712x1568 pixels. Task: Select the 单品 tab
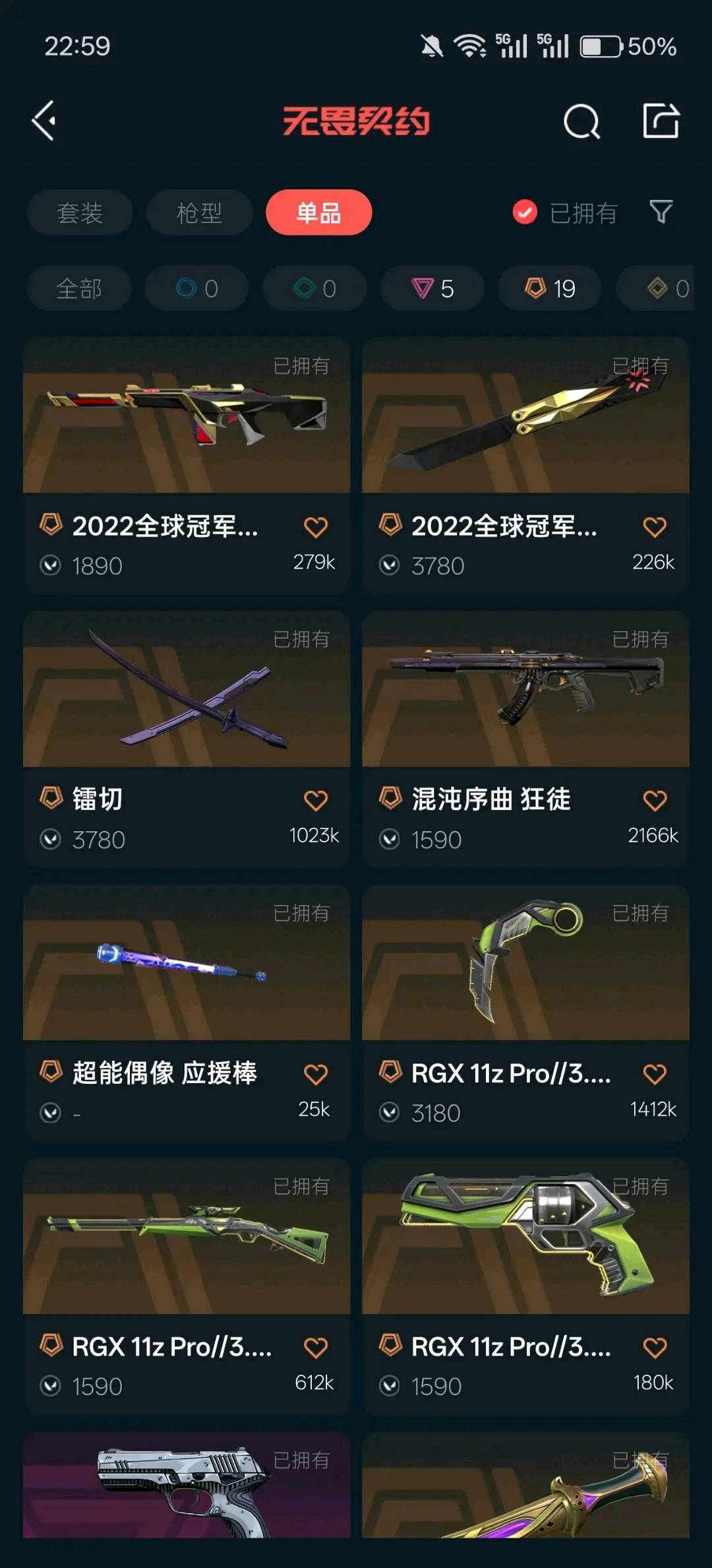pos(319,212)
